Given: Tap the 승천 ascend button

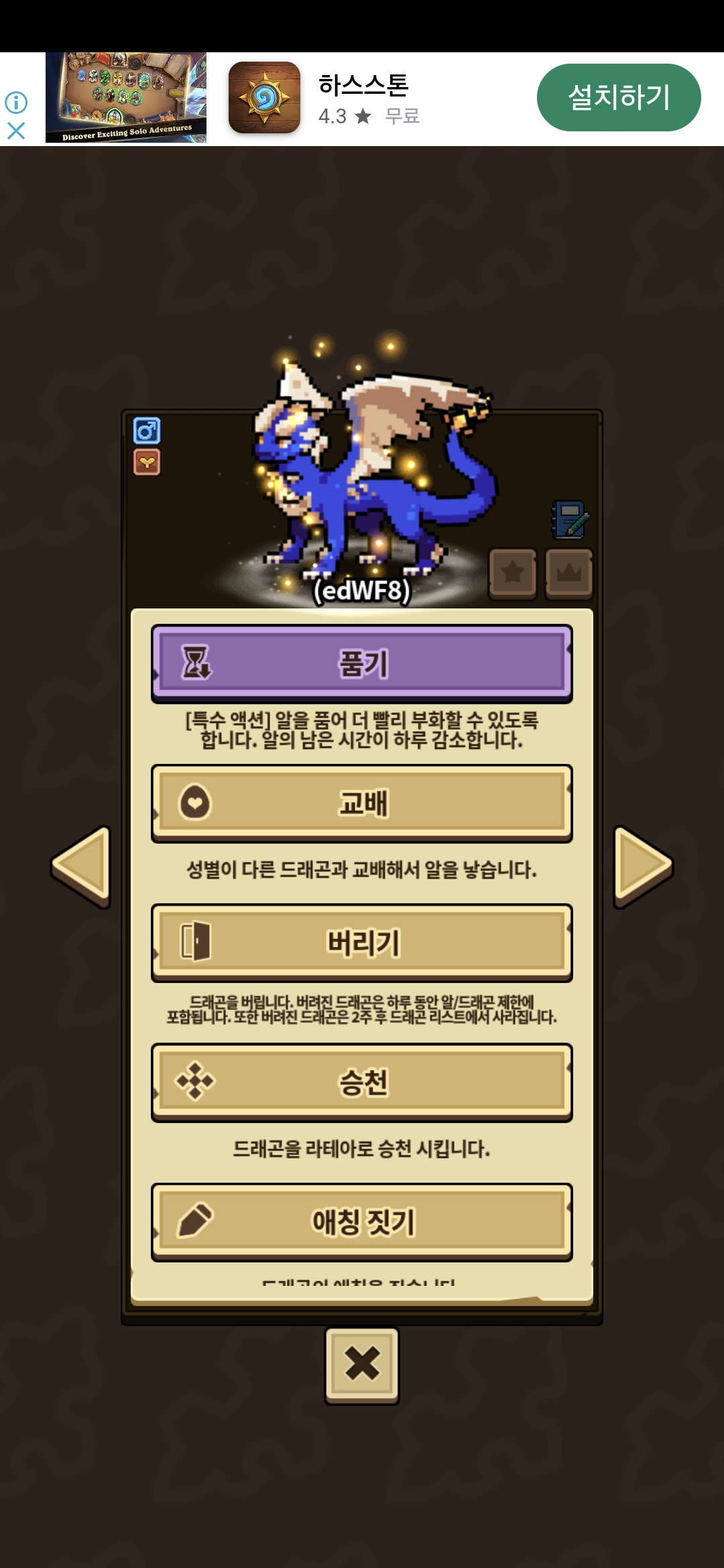Looking at the screenshot, I should [362, 1082].
